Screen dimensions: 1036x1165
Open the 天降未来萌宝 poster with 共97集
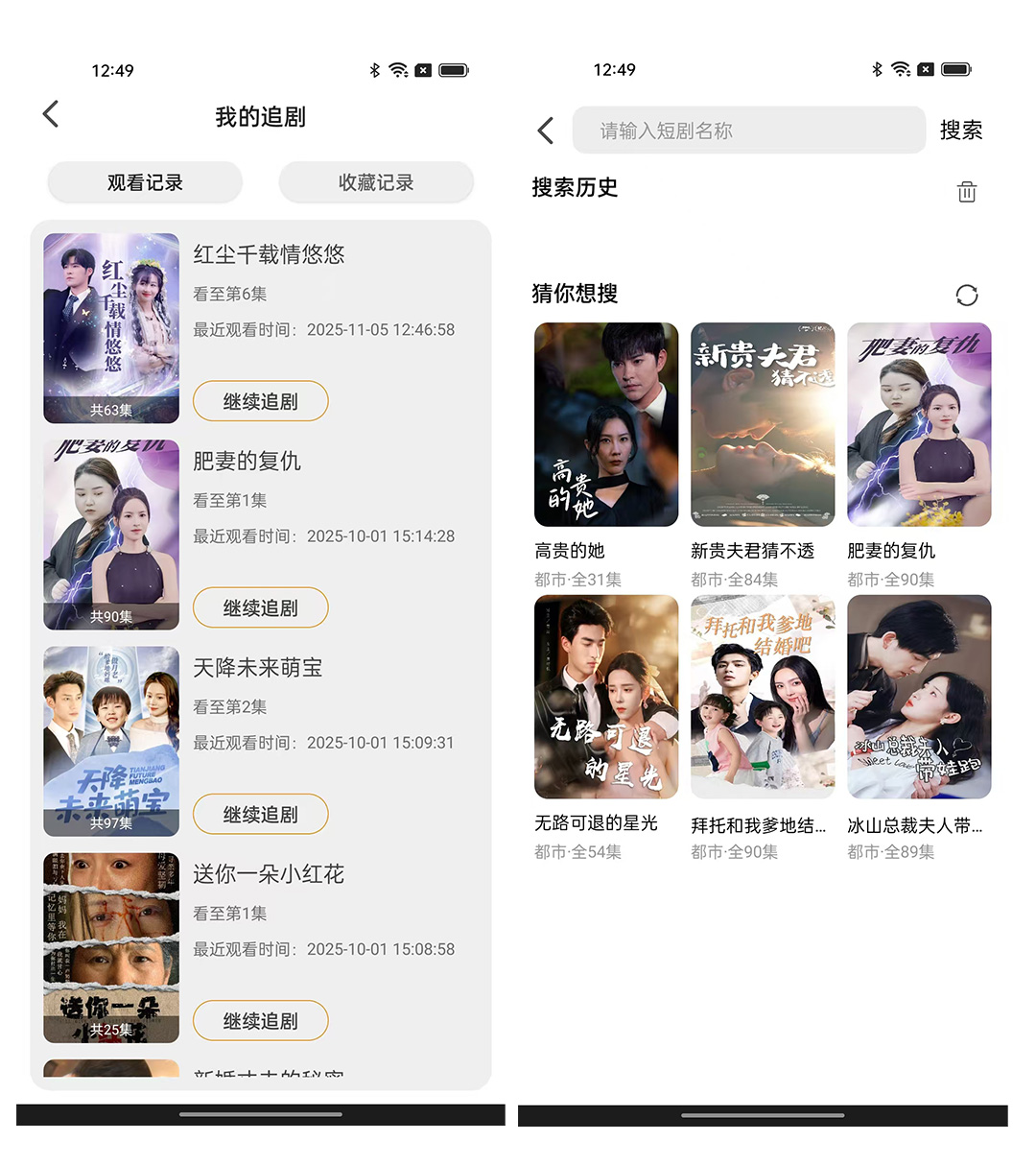coord(111,741)
